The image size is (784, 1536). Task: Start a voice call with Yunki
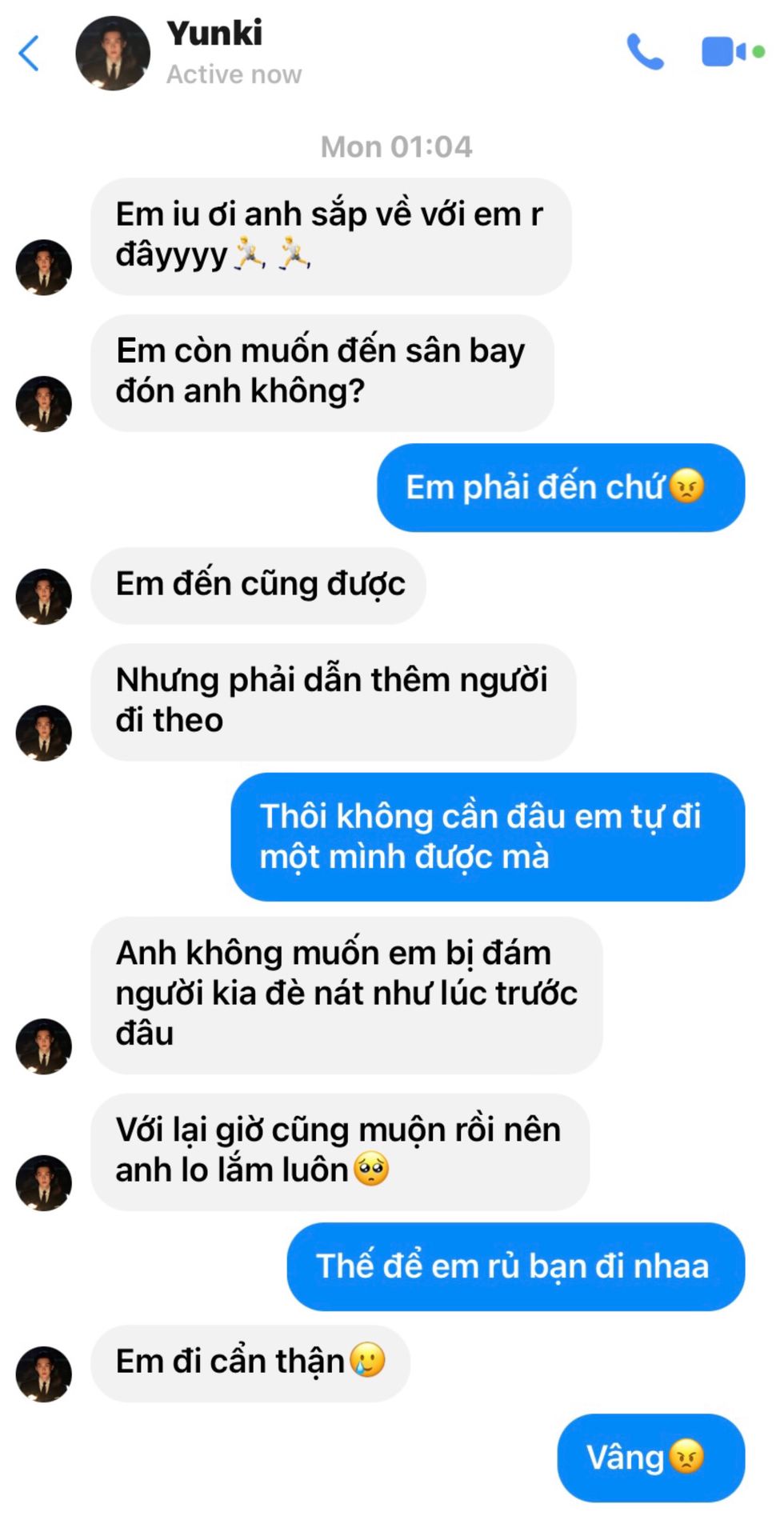[645, 52]
